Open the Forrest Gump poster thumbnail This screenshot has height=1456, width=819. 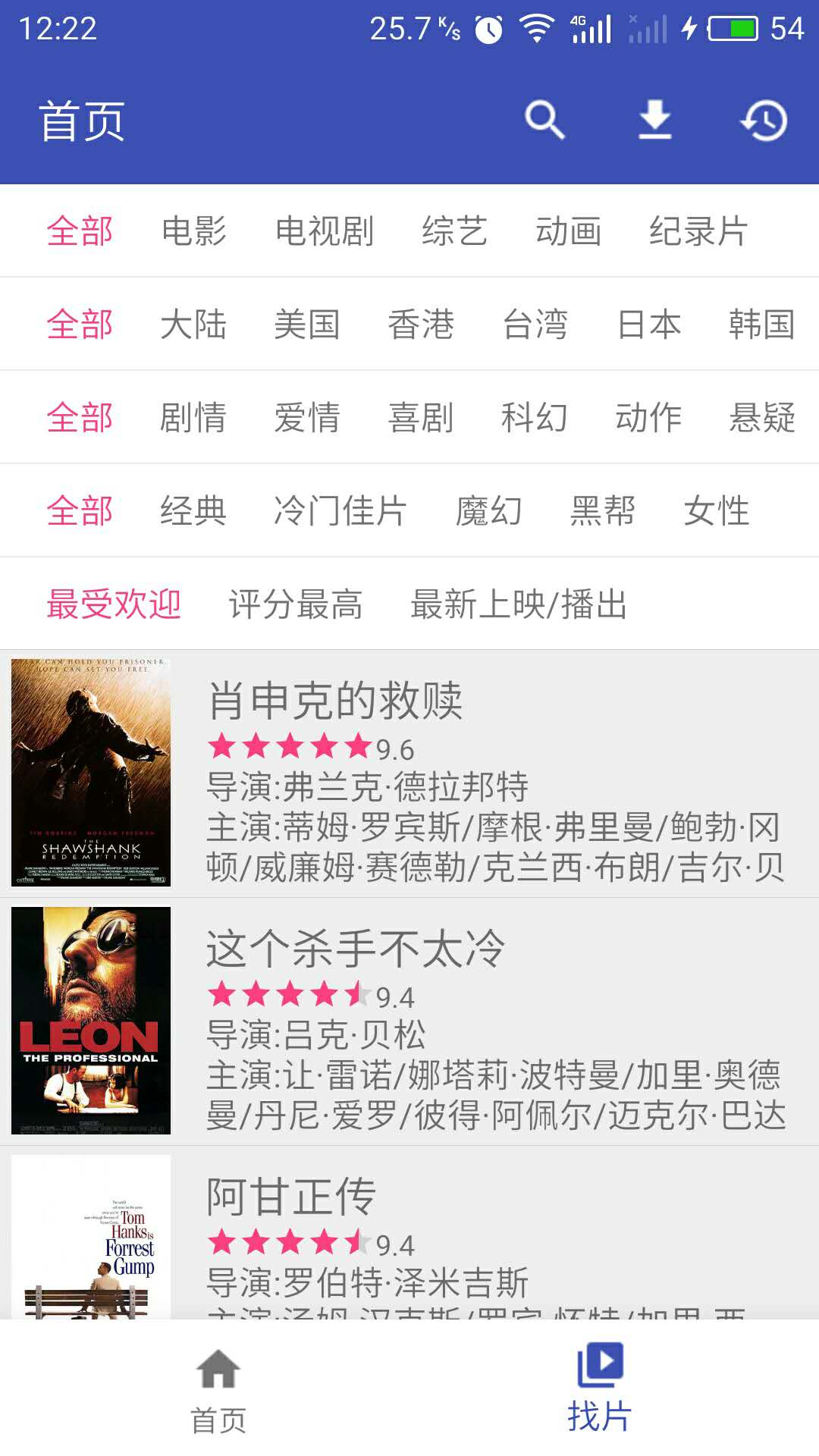click(93, 1236)
